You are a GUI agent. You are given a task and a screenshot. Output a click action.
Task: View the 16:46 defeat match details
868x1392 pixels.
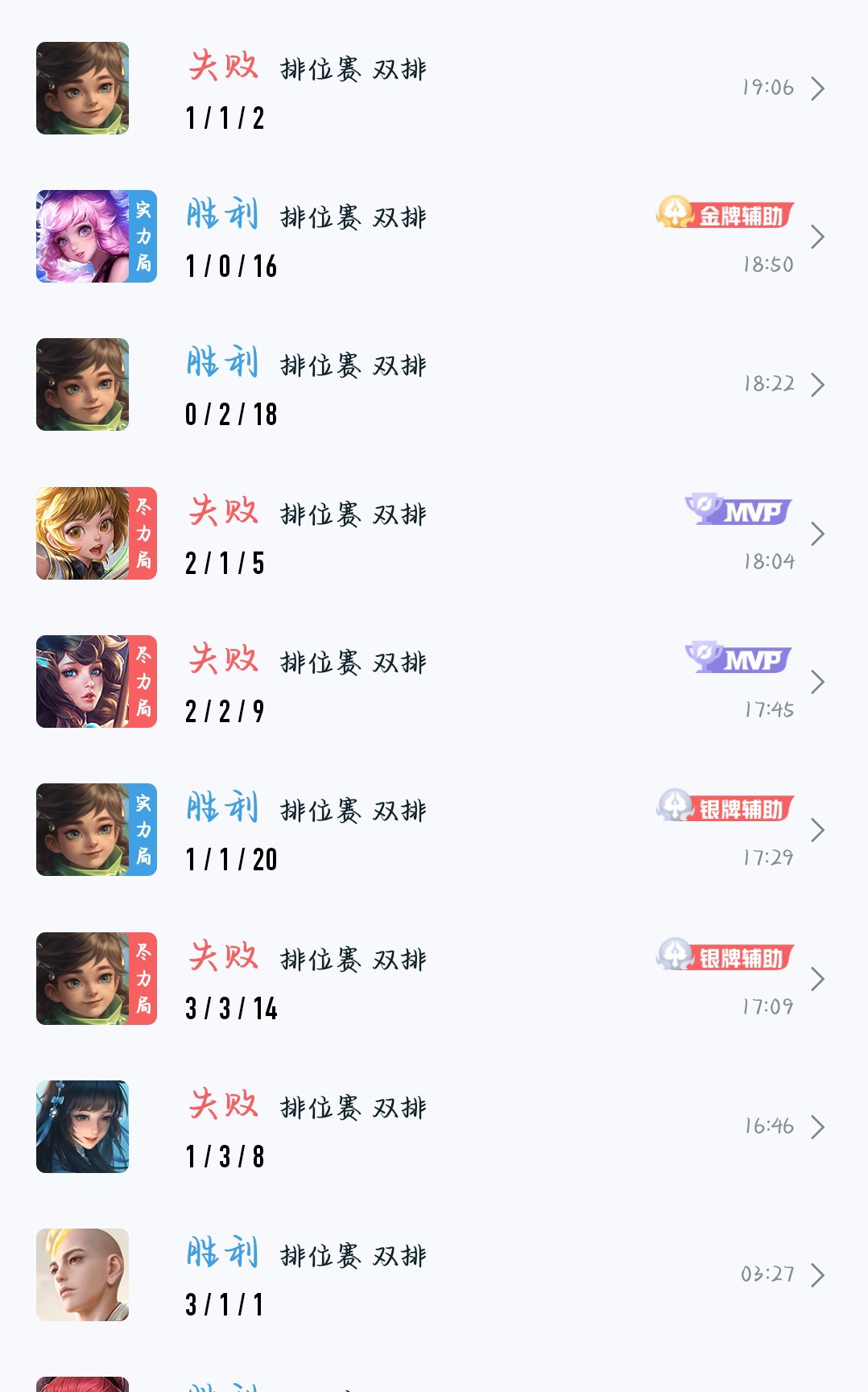pyautogui.click(x=434, y=1127)
